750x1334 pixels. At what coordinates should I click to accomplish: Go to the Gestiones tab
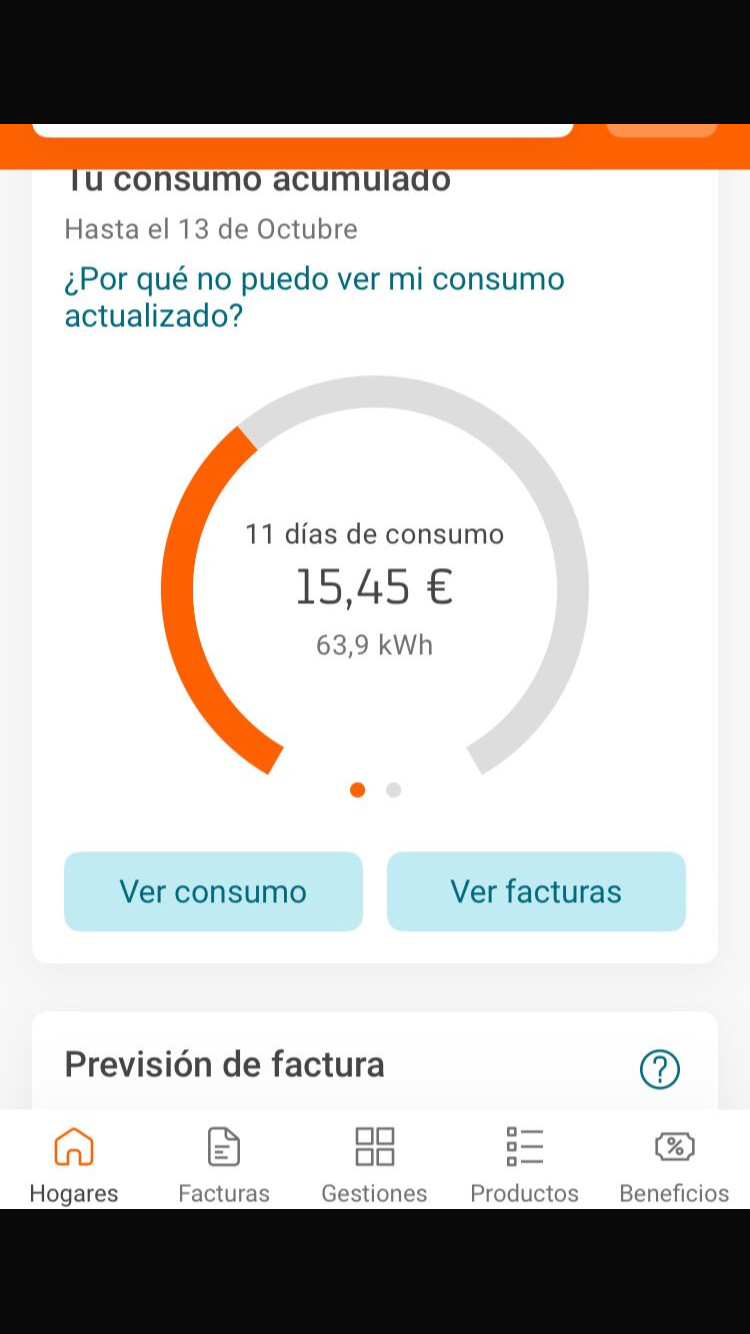click(374, 1165)
